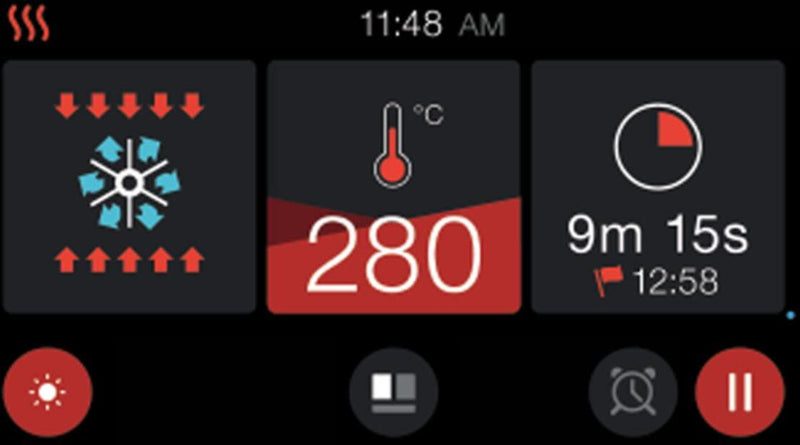This screenshot has width=800, height=445.
Task: Pause the cooking program
Action: 739,391
